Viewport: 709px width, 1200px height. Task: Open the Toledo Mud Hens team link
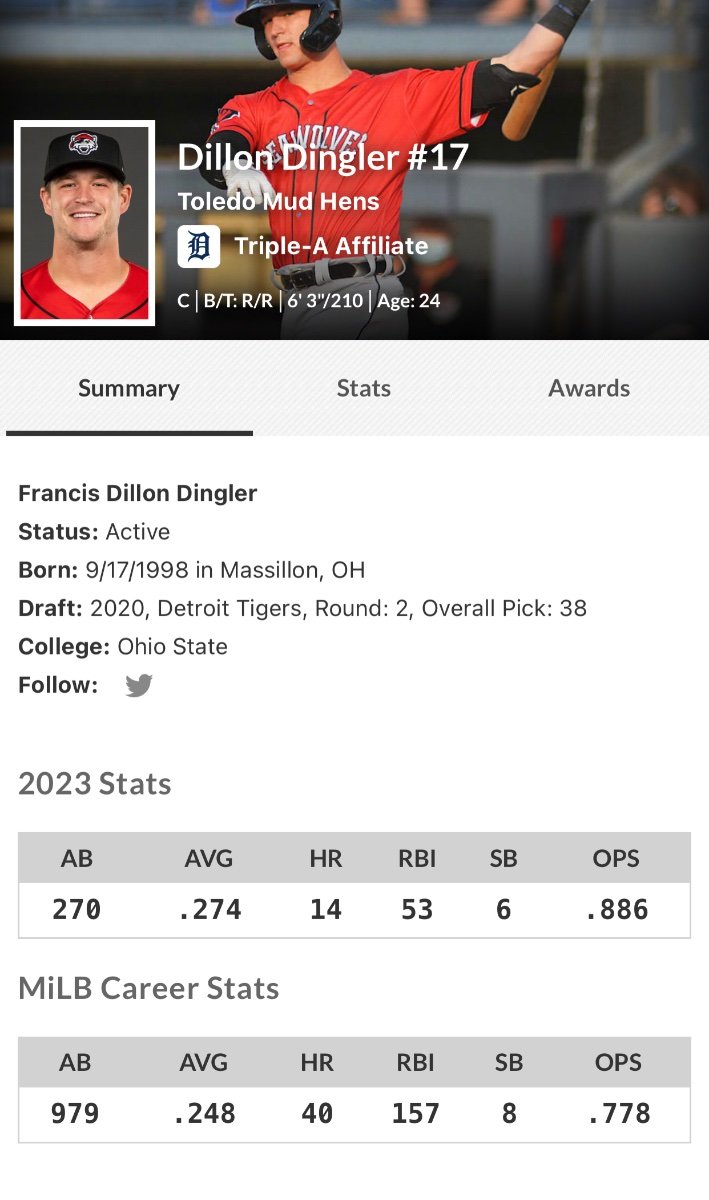pos(278,201)
